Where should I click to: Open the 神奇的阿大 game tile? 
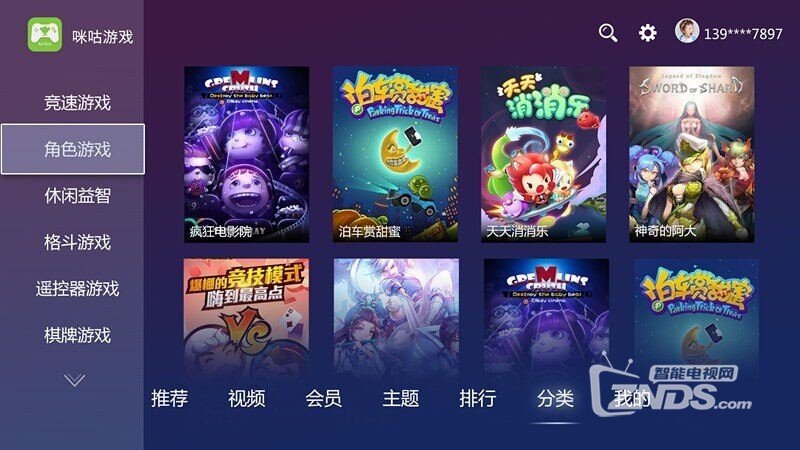691,154
